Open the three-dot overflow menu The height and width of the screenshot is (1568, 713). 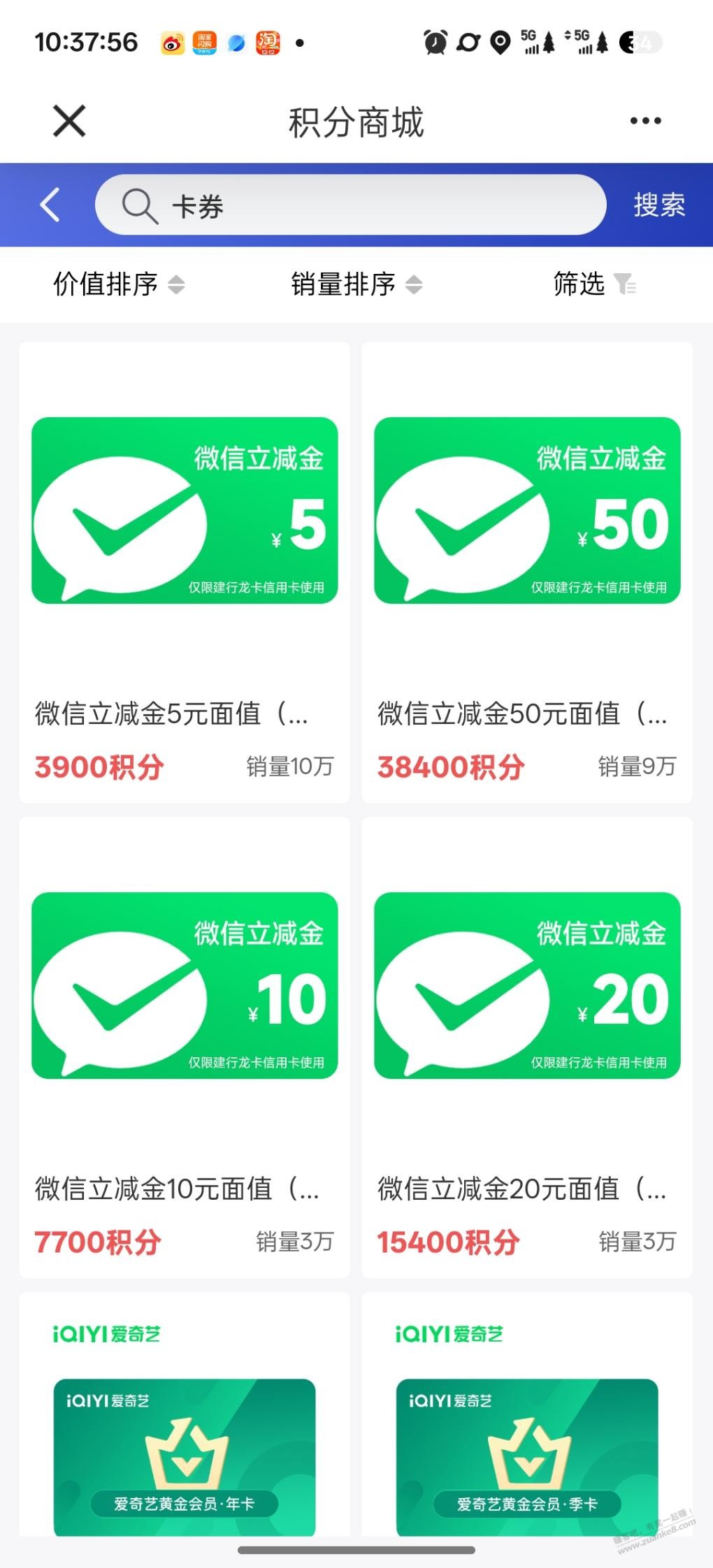click(644, 121)
